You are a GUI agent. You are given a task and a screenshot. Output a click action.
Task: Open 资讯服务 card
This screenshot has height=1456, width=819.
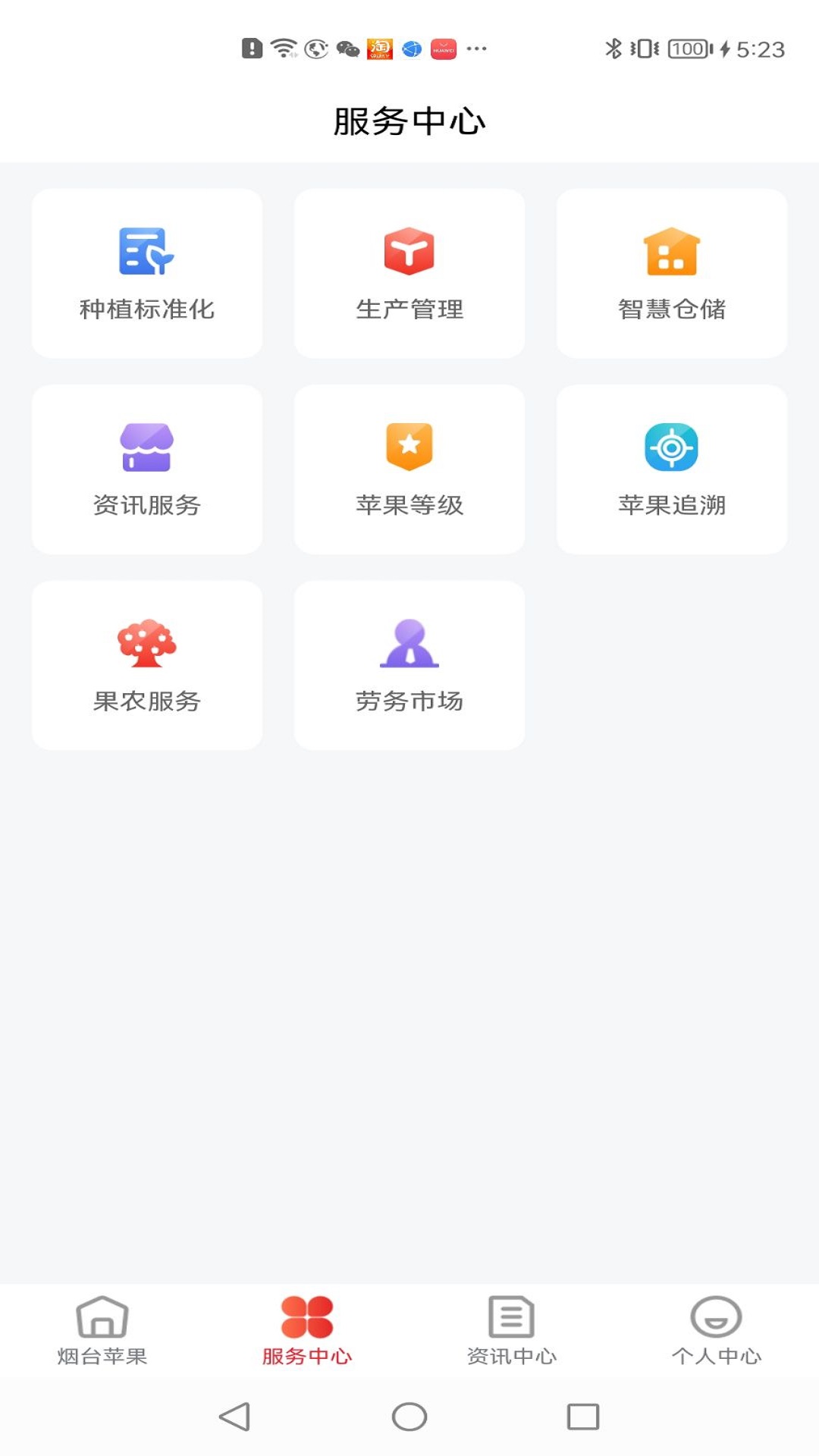[x=147, y=469]
